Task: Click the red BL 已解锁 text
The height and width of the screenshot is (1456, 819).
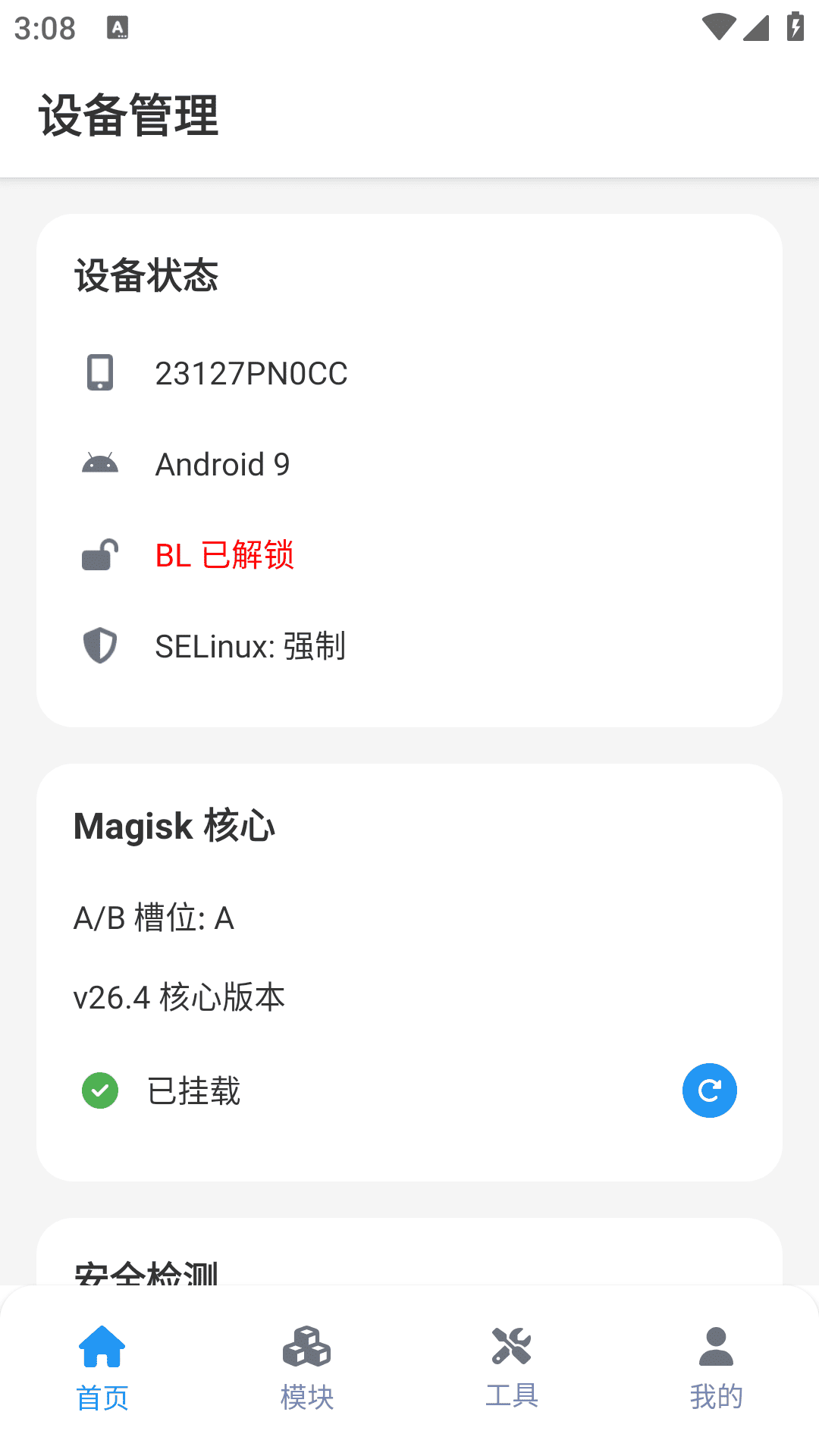Action: pos(225,555)
